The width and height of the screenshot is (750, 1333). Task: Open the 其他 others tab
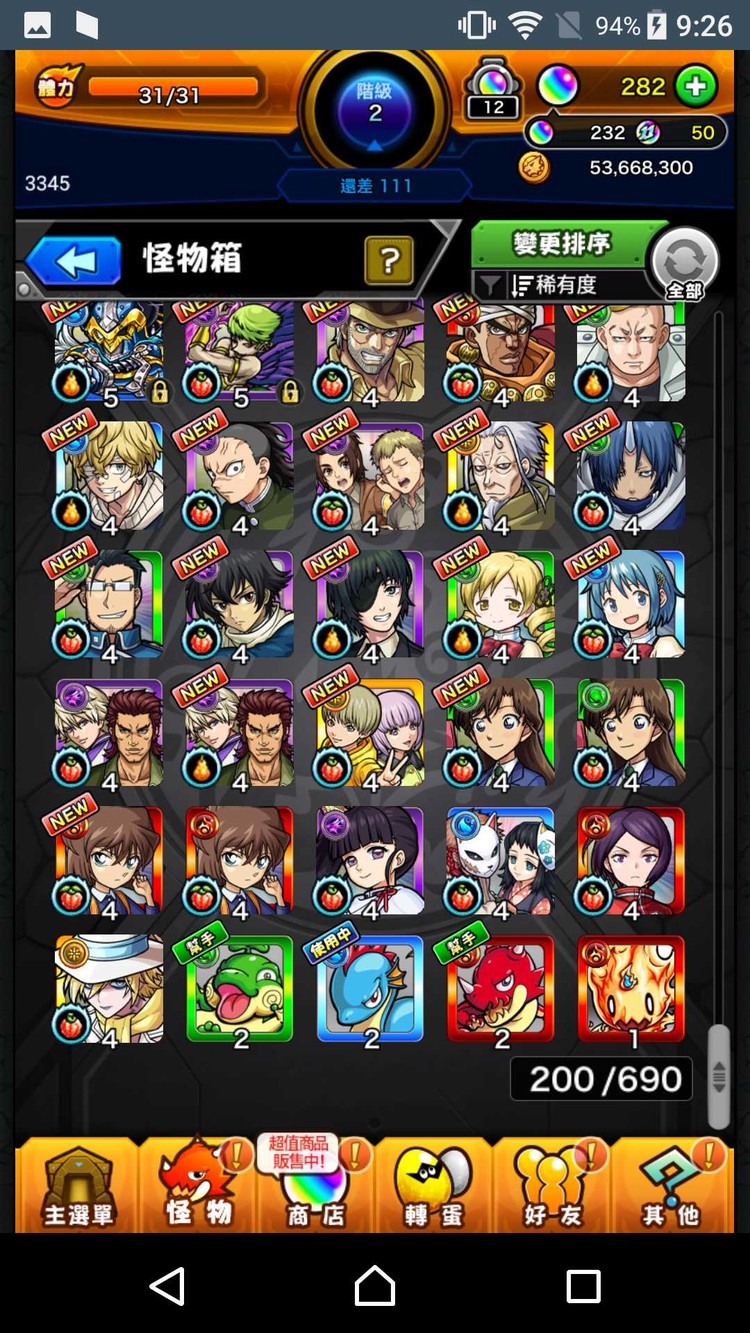(671, 1185)
